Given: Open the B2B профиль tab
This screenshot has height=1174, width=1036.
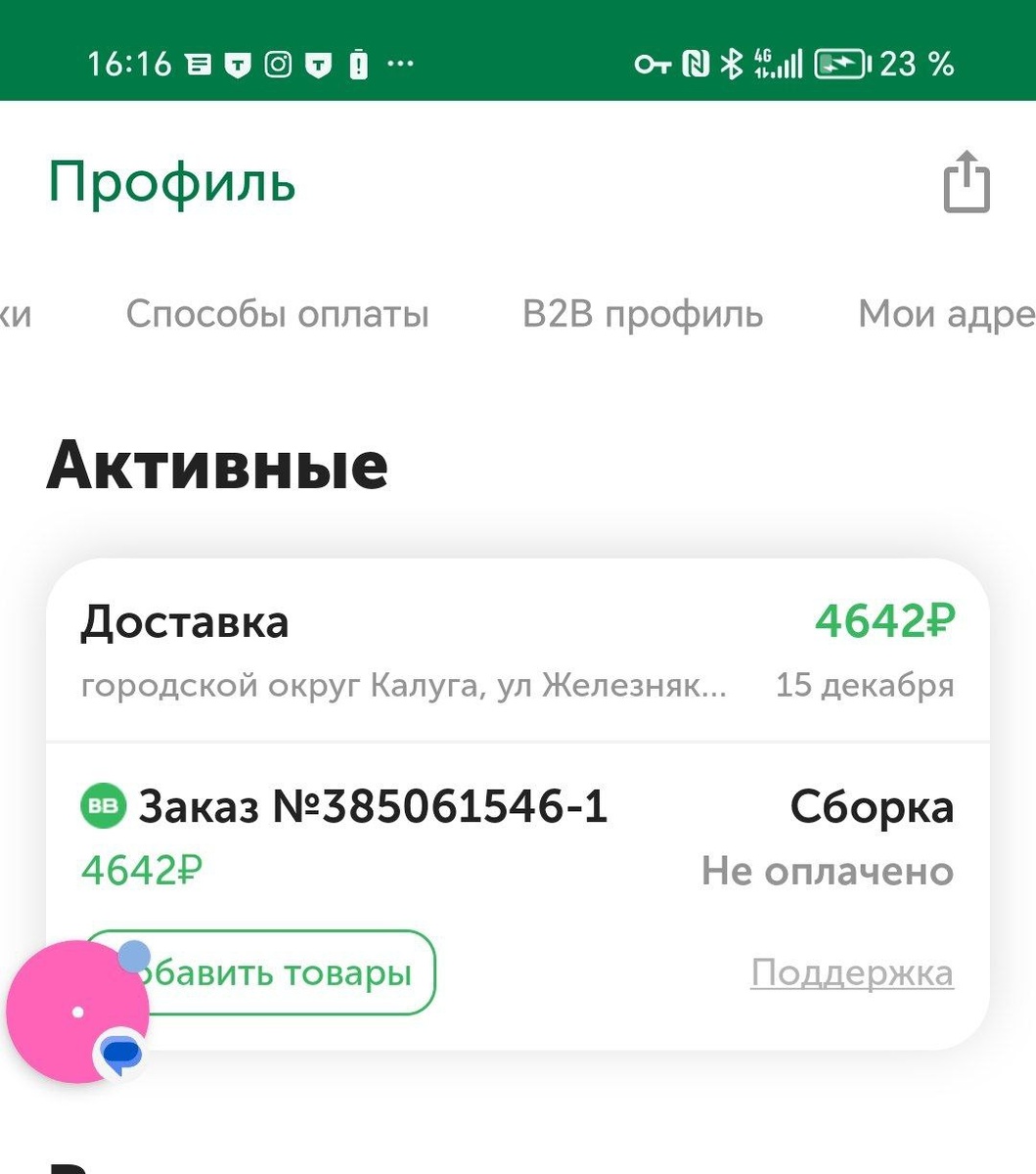Looking at the screenshot, I should [643, 314].
